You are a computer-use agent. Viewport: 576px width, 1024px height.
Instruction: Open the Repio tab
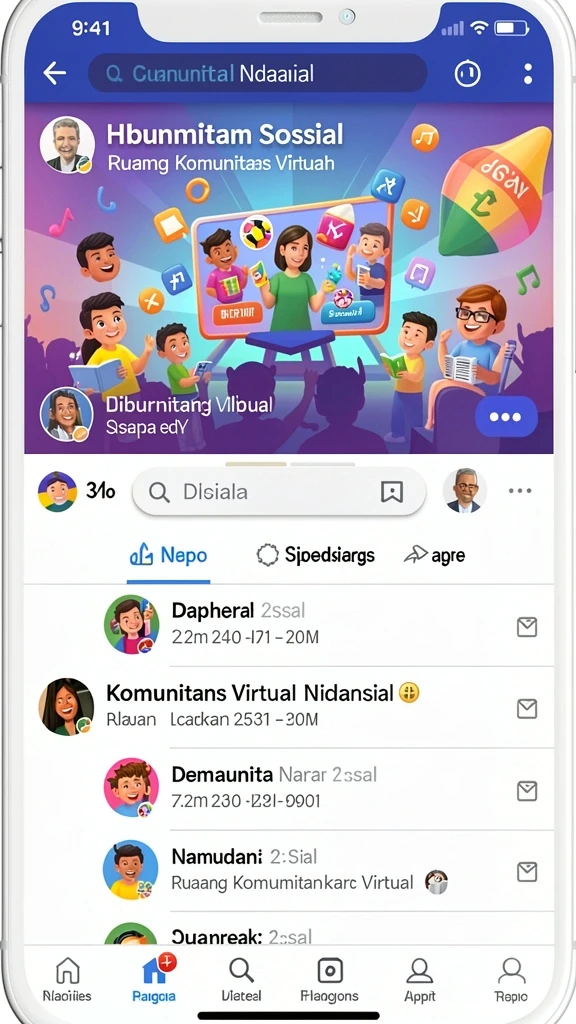[511, 980]
